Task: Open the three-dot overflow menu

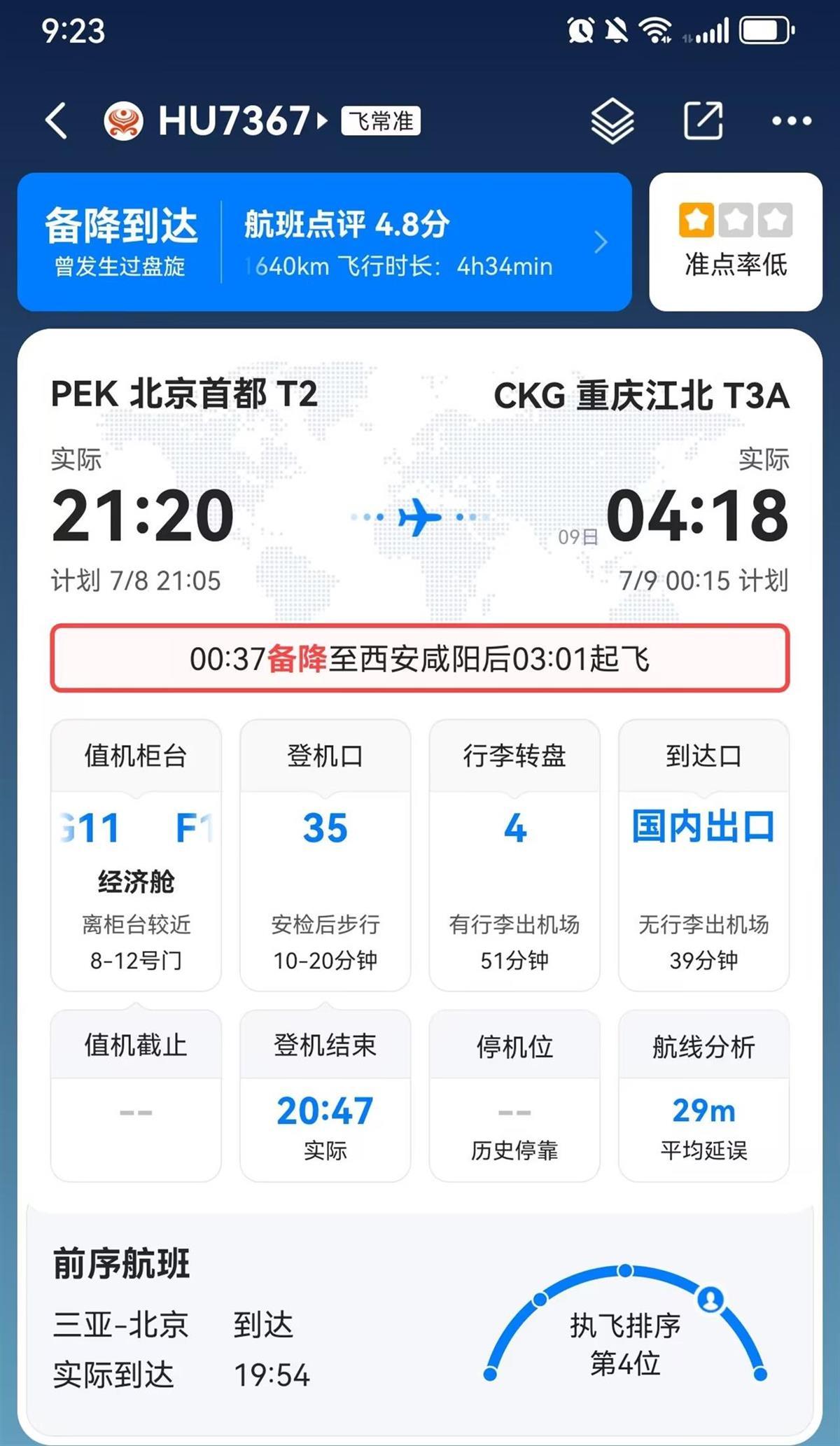Action: tap(791, 121)
